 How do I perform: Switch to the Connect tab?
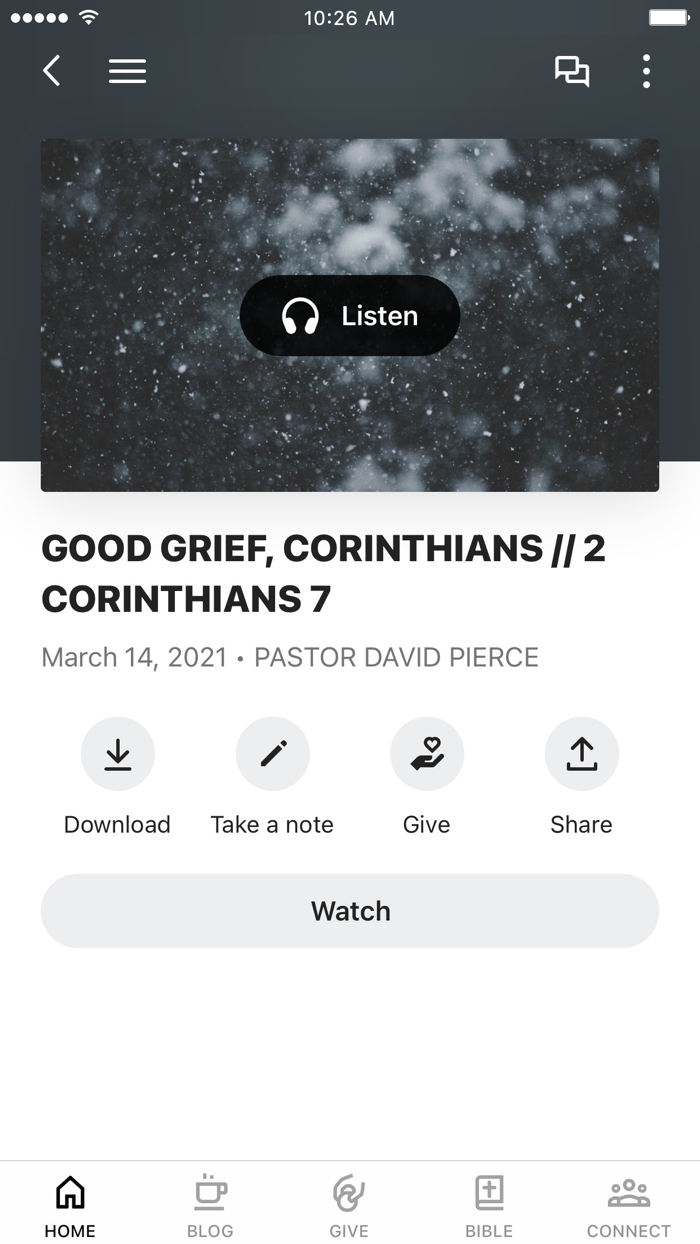click(x=629, y=1205)
